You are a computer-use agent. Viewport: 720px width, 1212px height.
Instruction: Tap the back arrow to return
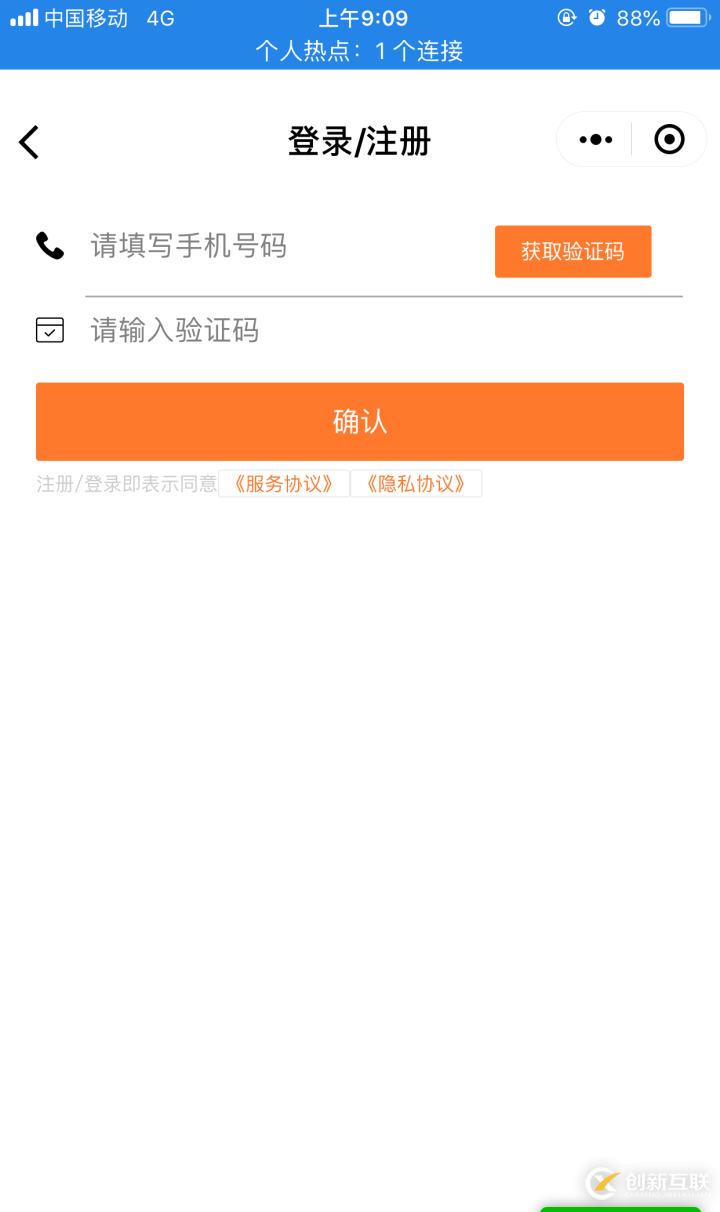(28, 141)
